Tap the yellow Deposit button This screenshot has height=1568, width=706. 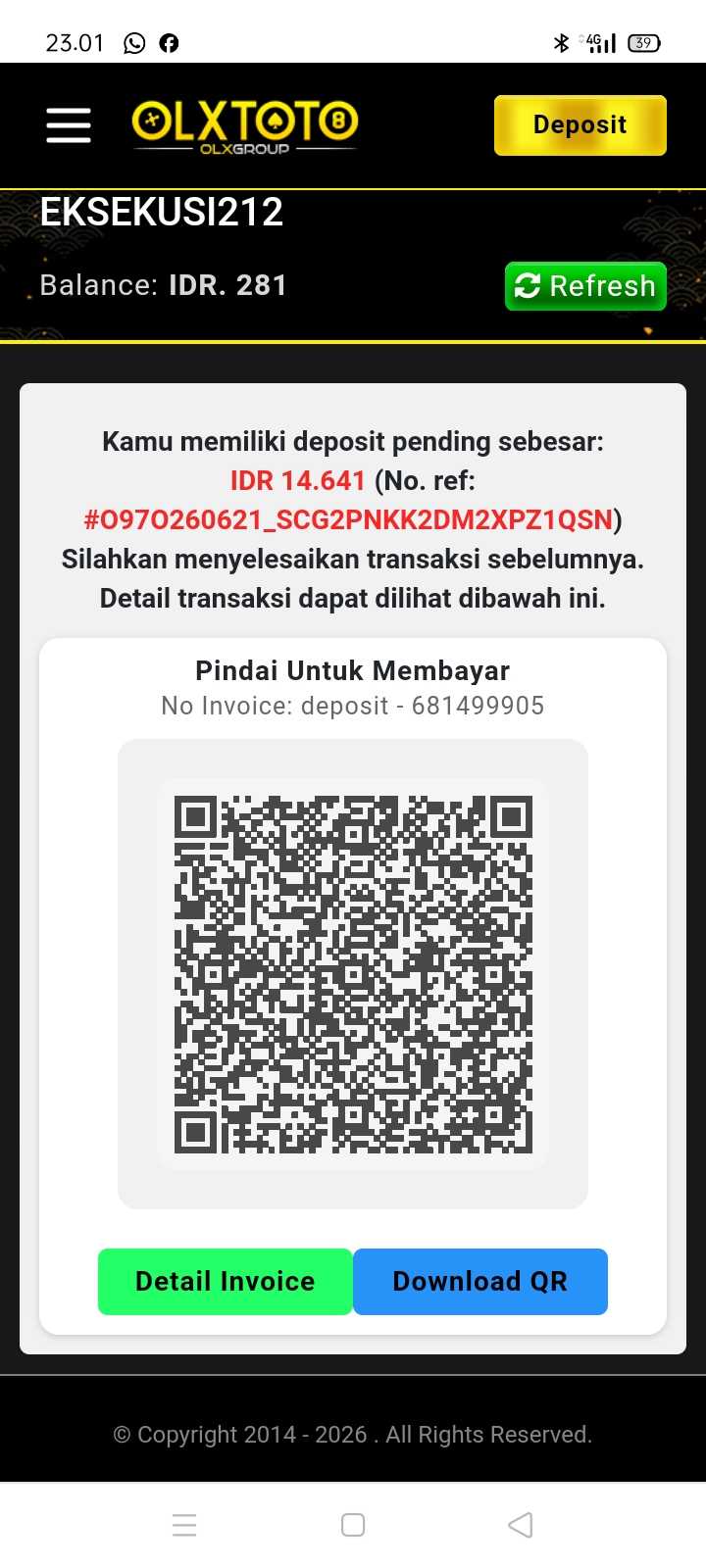coord(580,125)
